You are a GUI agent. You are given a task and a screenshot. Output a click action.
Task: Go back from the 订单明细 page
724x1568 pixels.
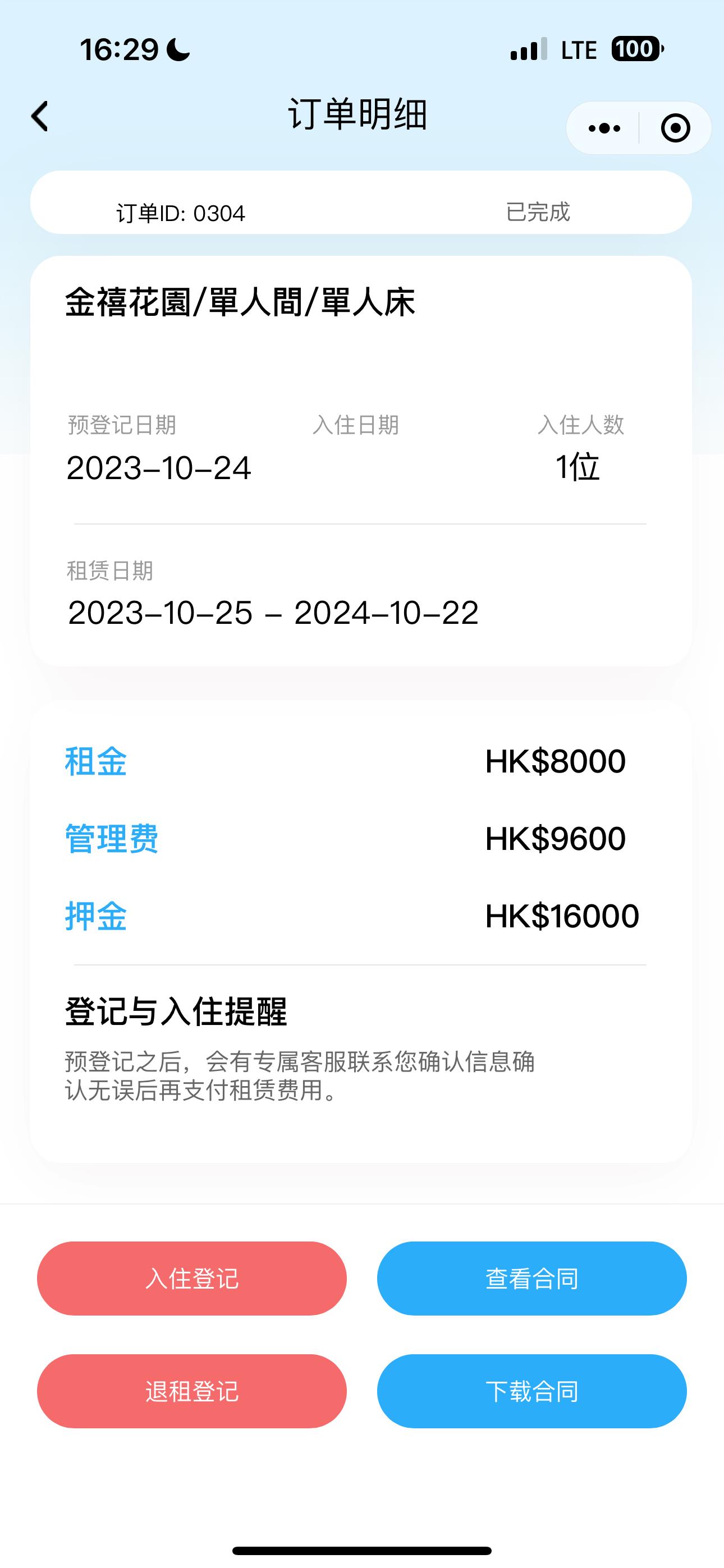pyautogui.click(x=40, y=116)
